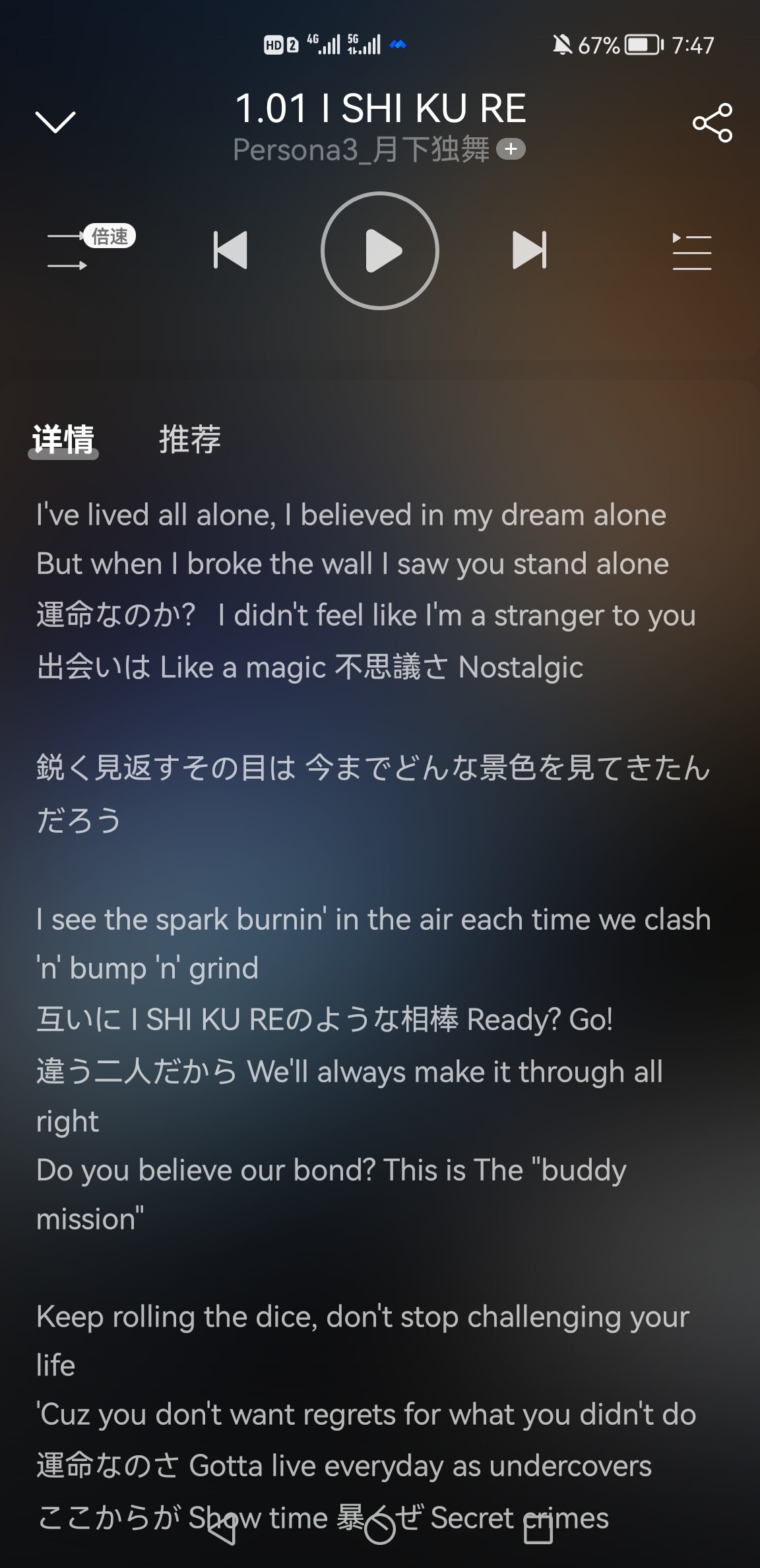Play the song
The height and width of the screenshot is (1568, 760).
(x=380, y=251)
